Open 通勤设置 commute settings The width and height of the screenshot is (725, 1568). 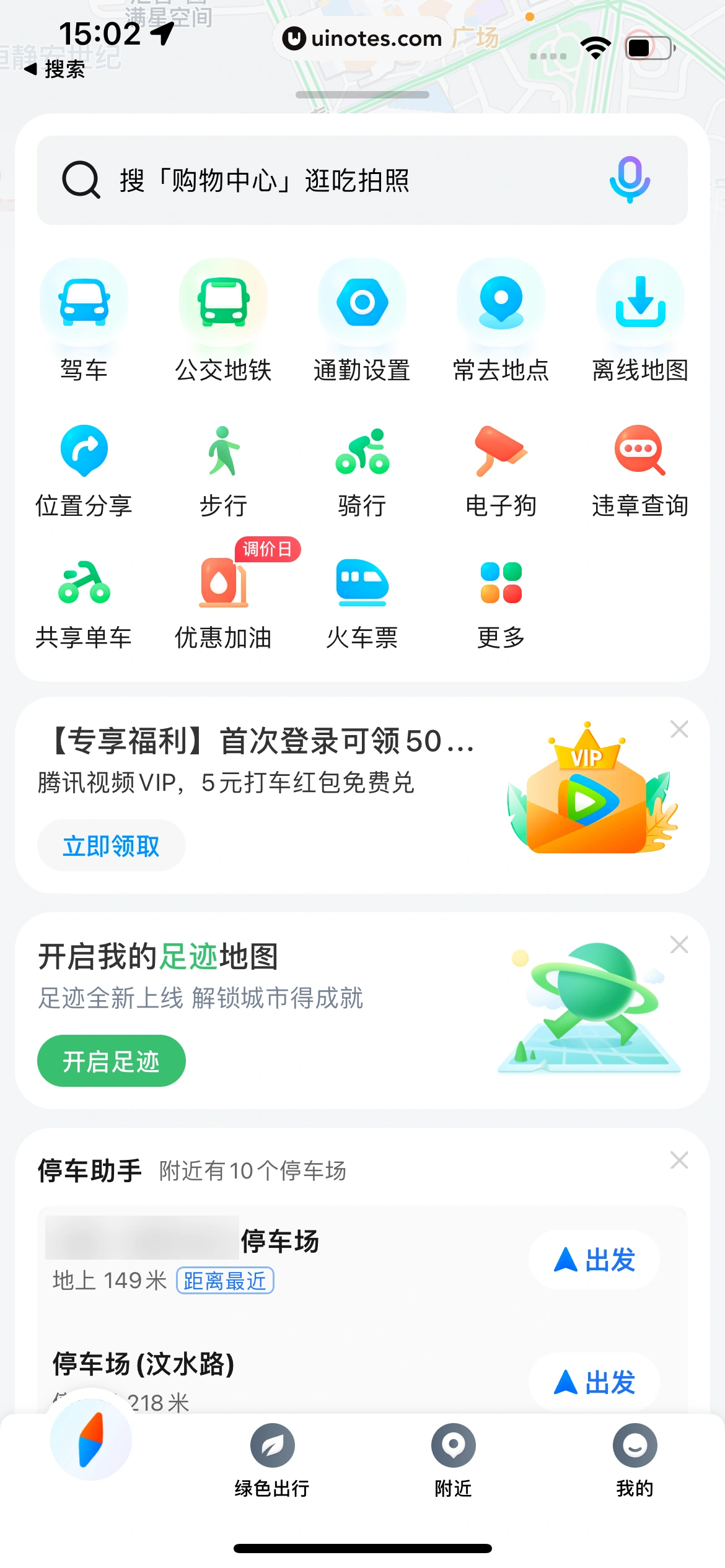click(362, 319)
